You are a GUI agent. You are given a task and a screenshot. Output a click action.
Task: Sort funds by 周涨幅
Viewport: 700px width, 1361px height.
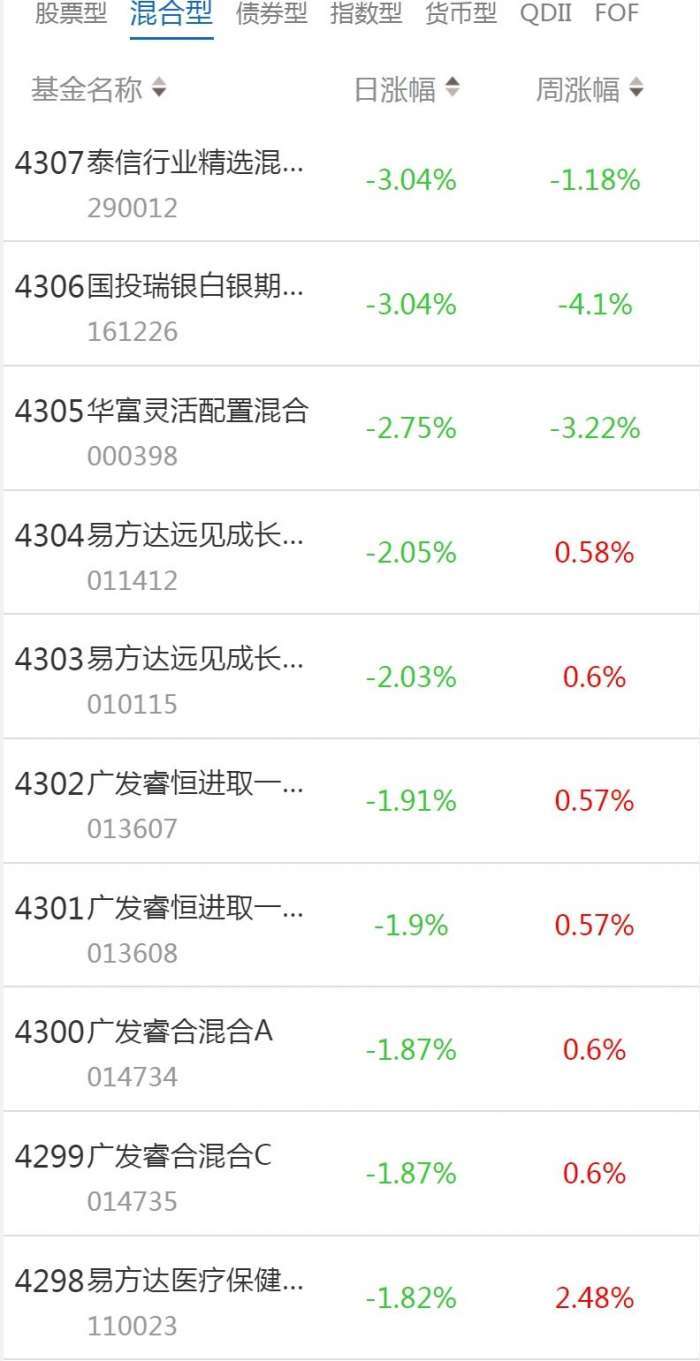pos(589,90)
